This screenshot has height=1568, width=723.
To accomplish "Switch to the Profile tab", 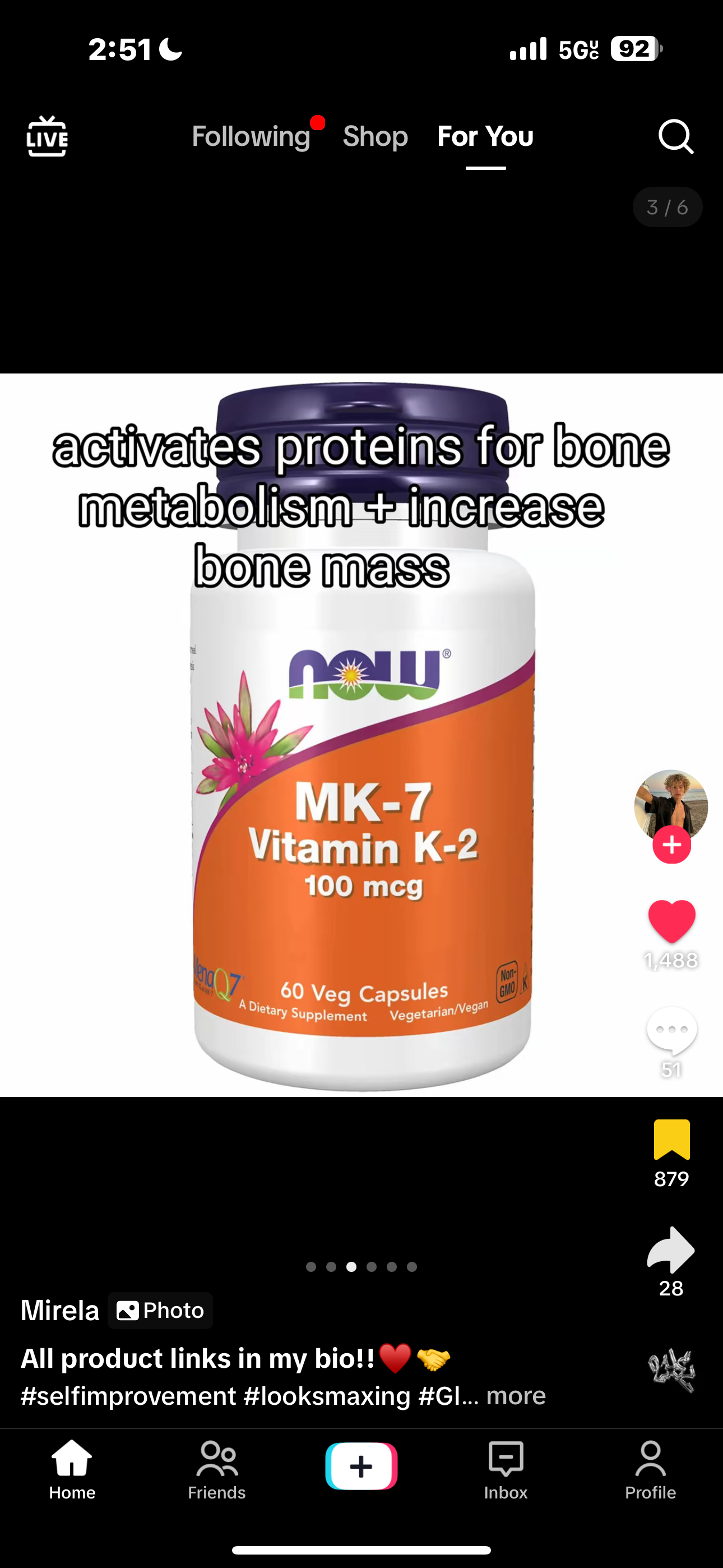I will [650, 1469].
